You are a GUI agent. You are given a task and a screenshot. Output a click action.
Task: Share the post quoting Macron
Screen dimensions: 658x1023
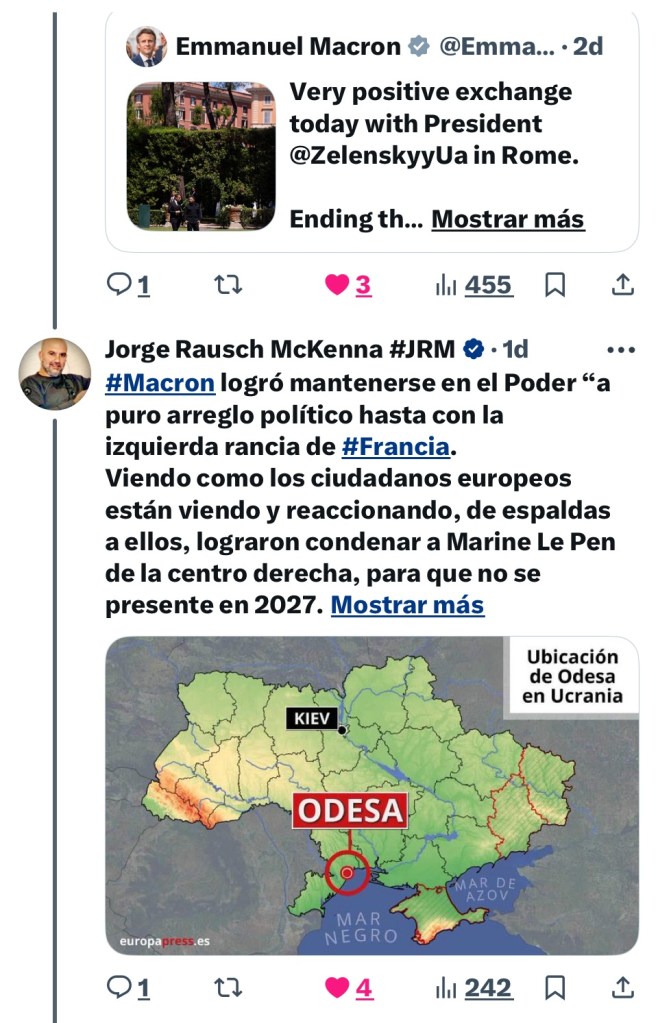pos(622,286)
